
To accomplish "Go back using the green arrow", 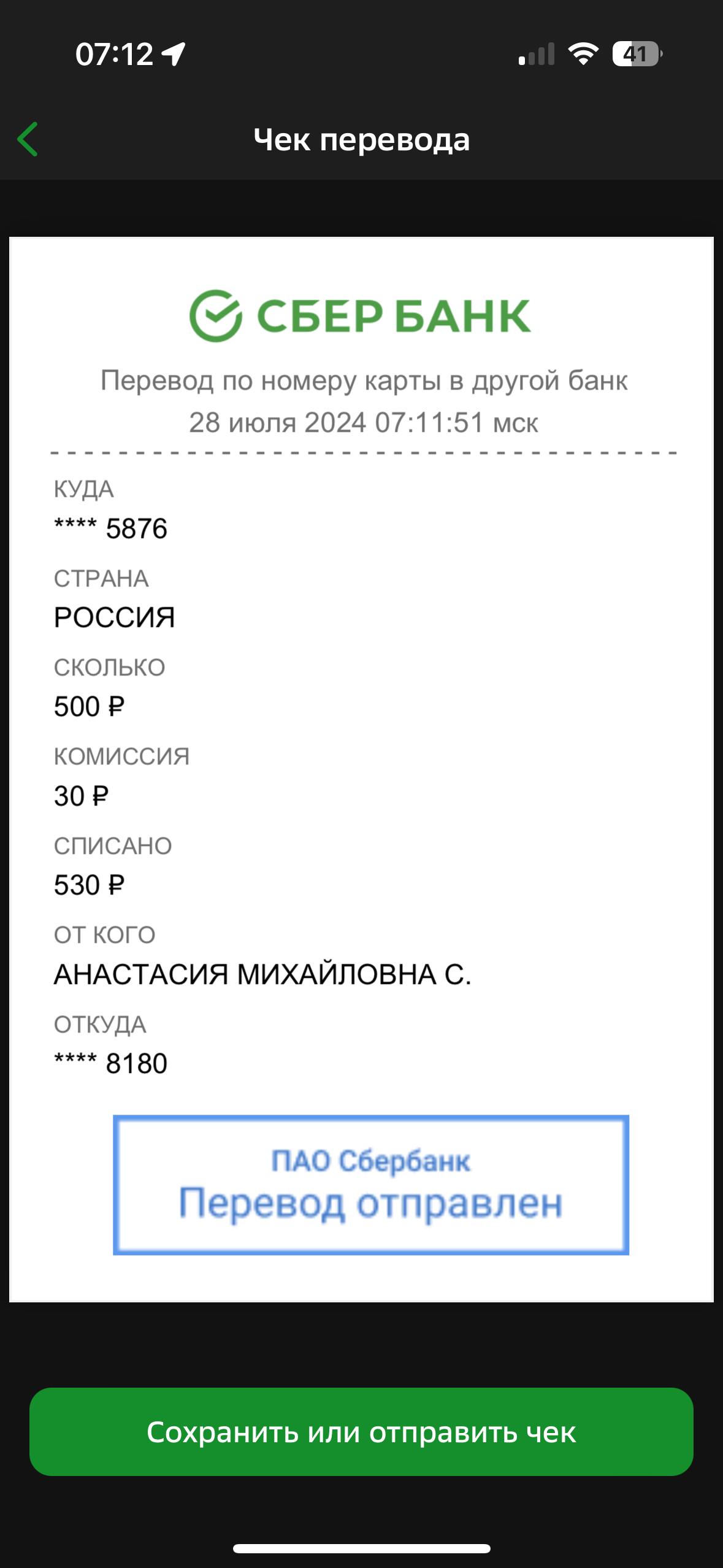I will pyautogui.click(x=28, y=139).
